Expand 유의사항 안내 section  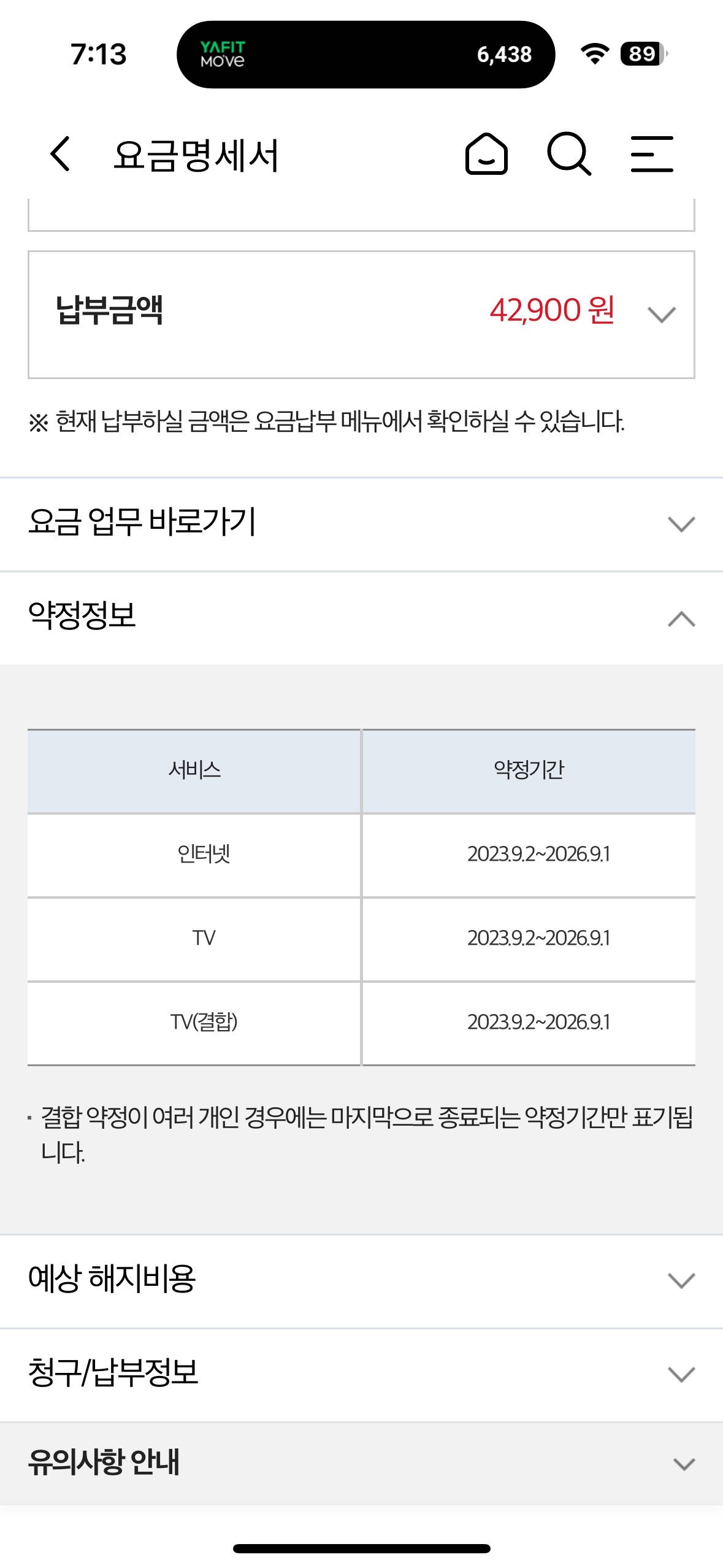(x=683, y=1464)
